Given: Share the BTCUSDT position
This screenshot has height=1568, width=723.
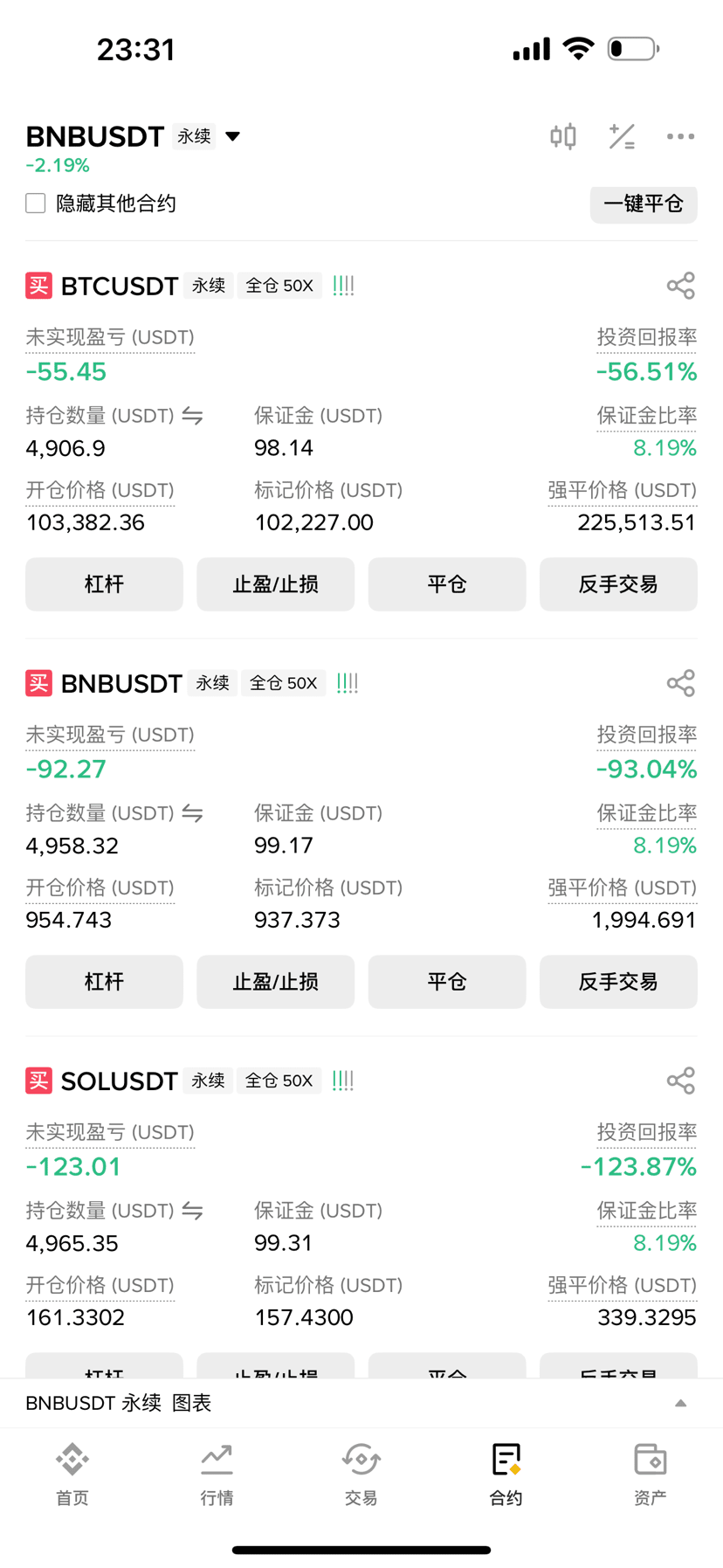Looking at the screenshot, I should [680, 286].
